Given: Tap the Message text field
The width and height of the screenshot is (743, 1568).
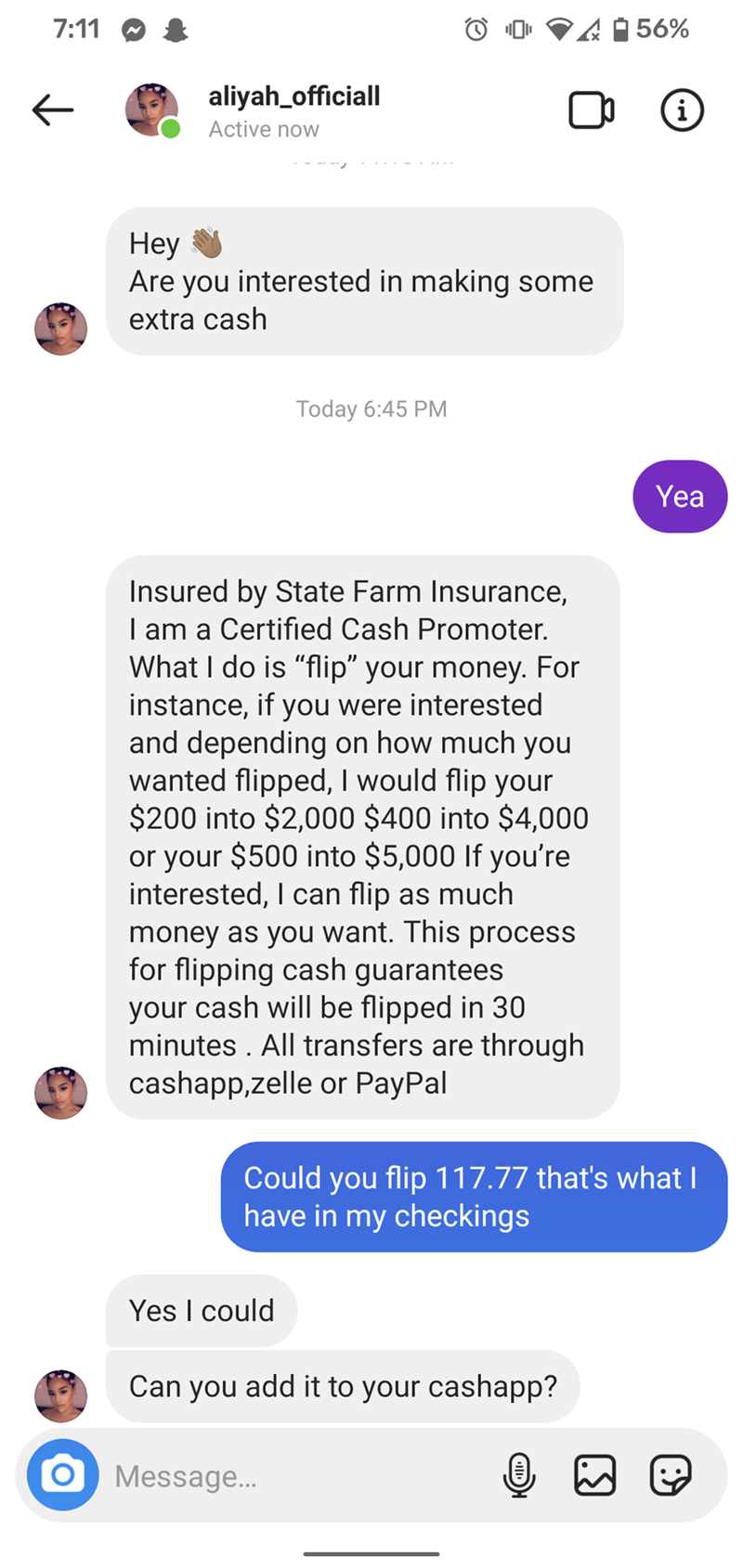Looking at the screenshot, I should click(297, 1475).
